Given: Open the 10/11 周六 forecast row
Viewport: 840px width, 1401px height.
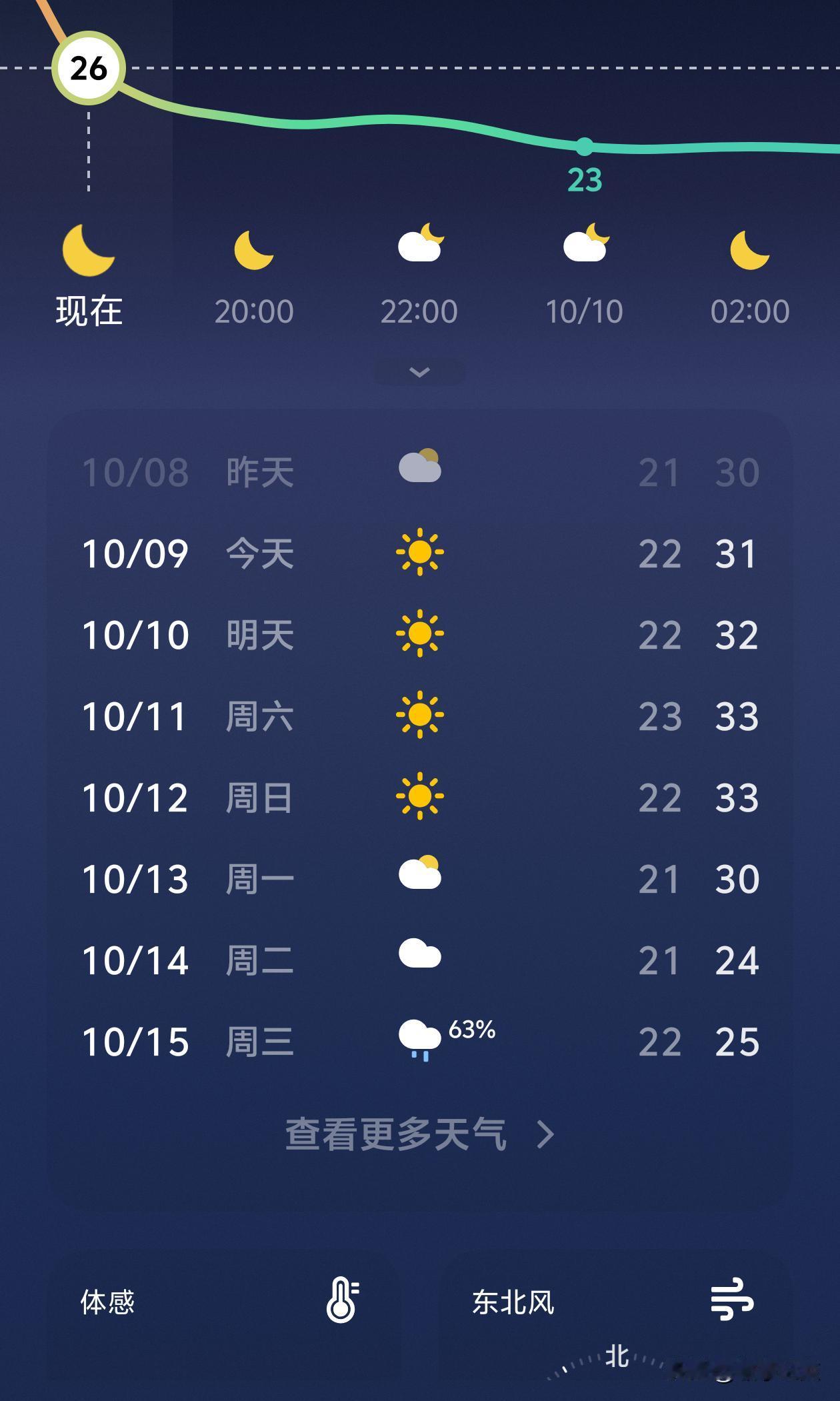Looking at the screenshot, I should click(419, 716).
